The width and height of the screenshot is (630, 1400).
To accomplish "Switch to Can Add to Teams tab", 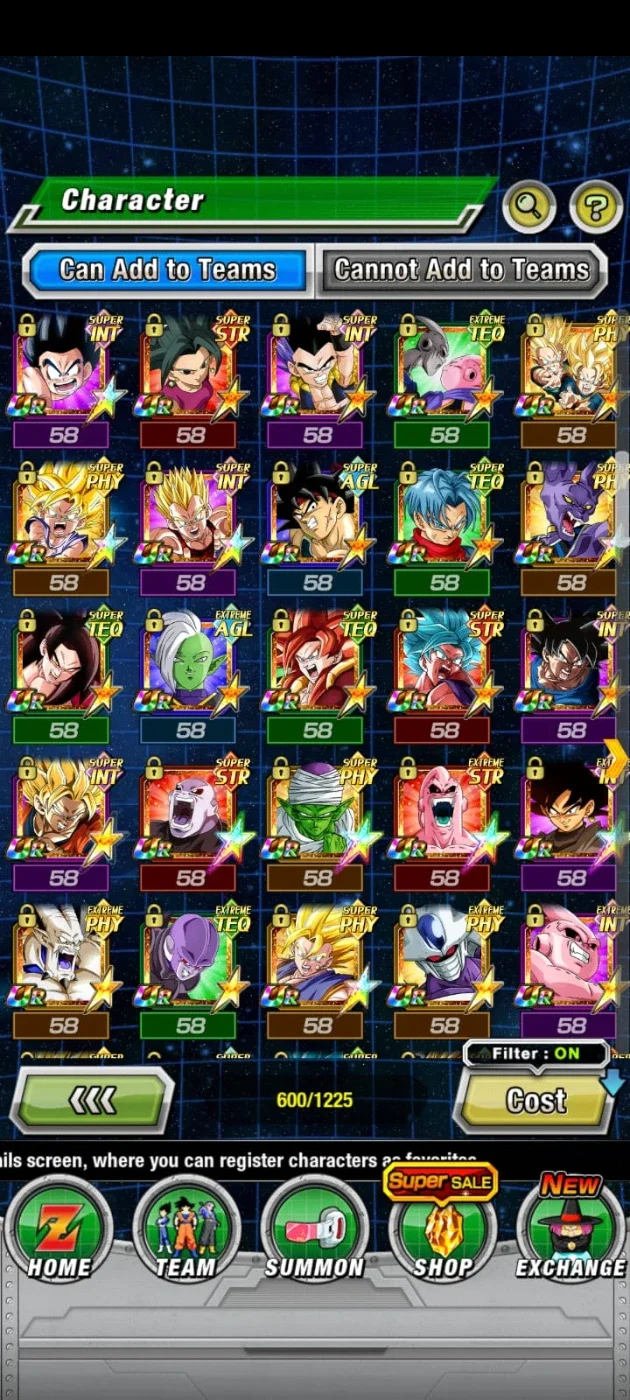I will 166,269.
